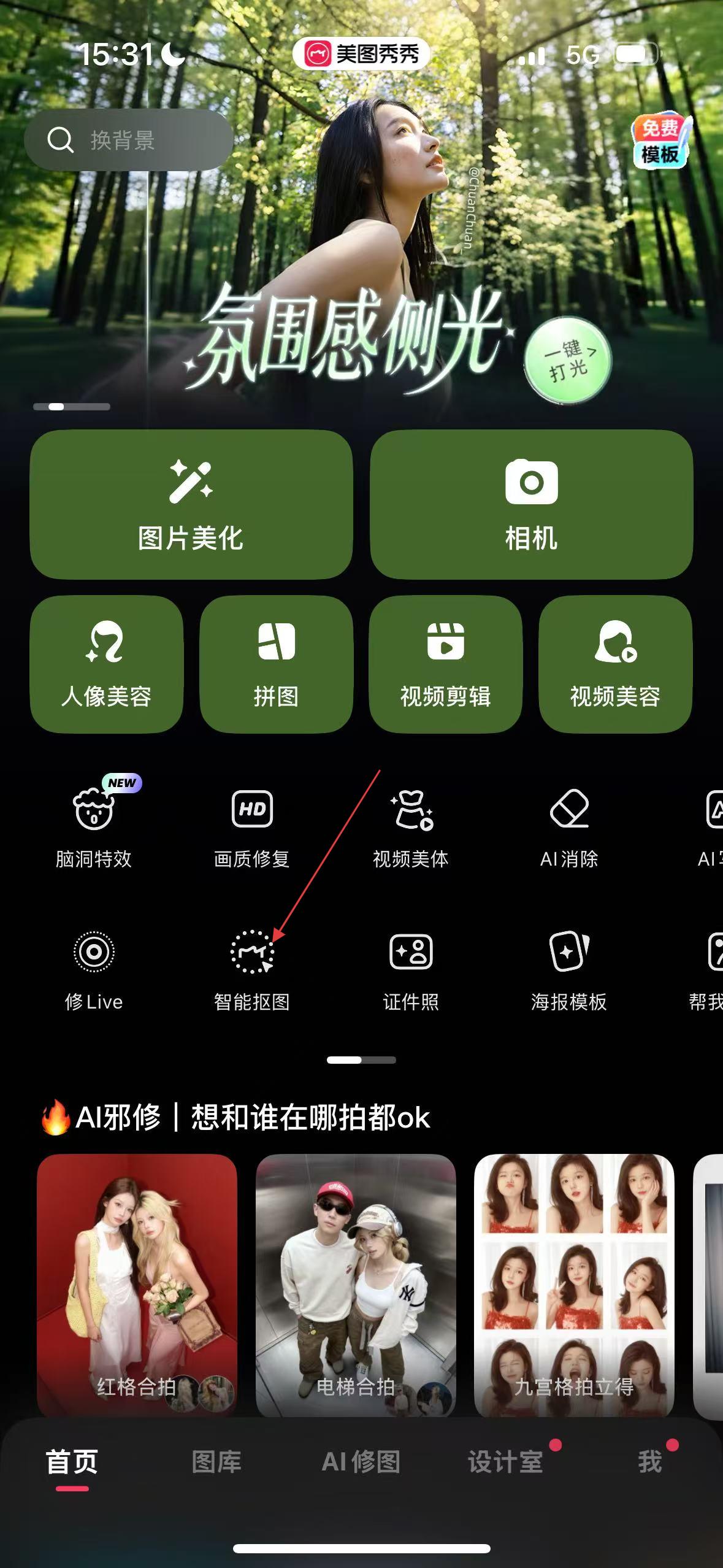723x1568 pixels.
Task: Switch to the 我 profile tab
Action: pos(650,1462)
